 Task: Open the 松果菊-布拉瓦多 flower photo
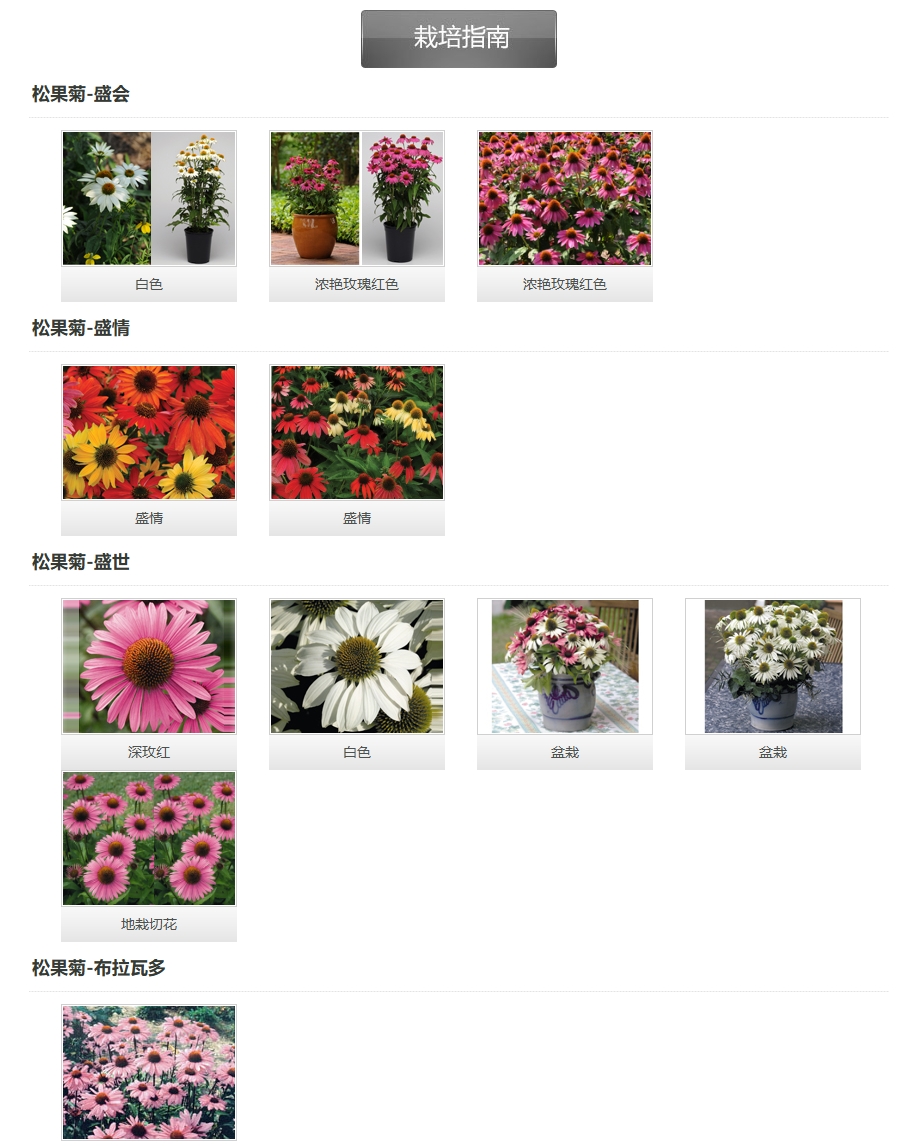pos(149,1072)
